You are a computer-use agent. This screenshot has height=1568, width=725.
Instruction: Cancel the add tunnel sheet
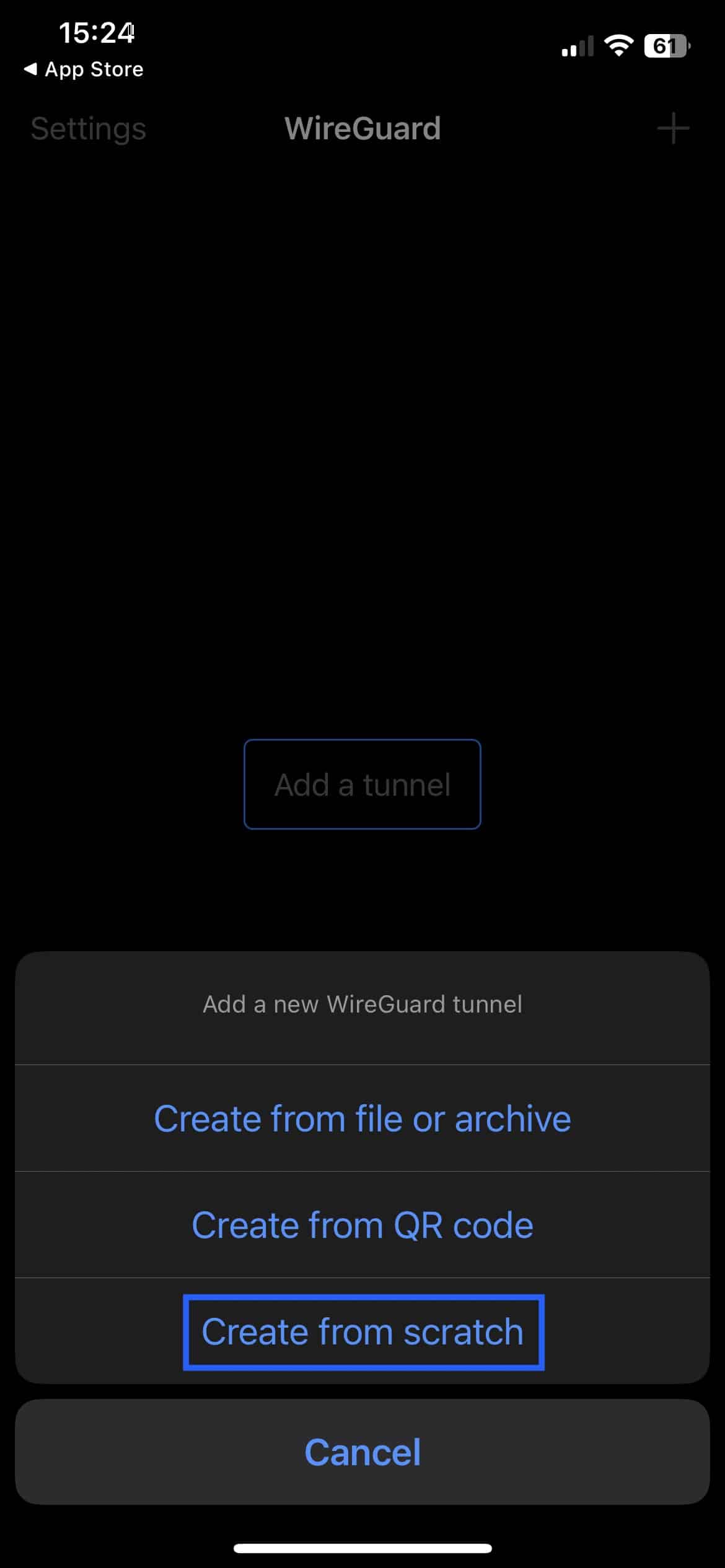[x=362, y=1452]
